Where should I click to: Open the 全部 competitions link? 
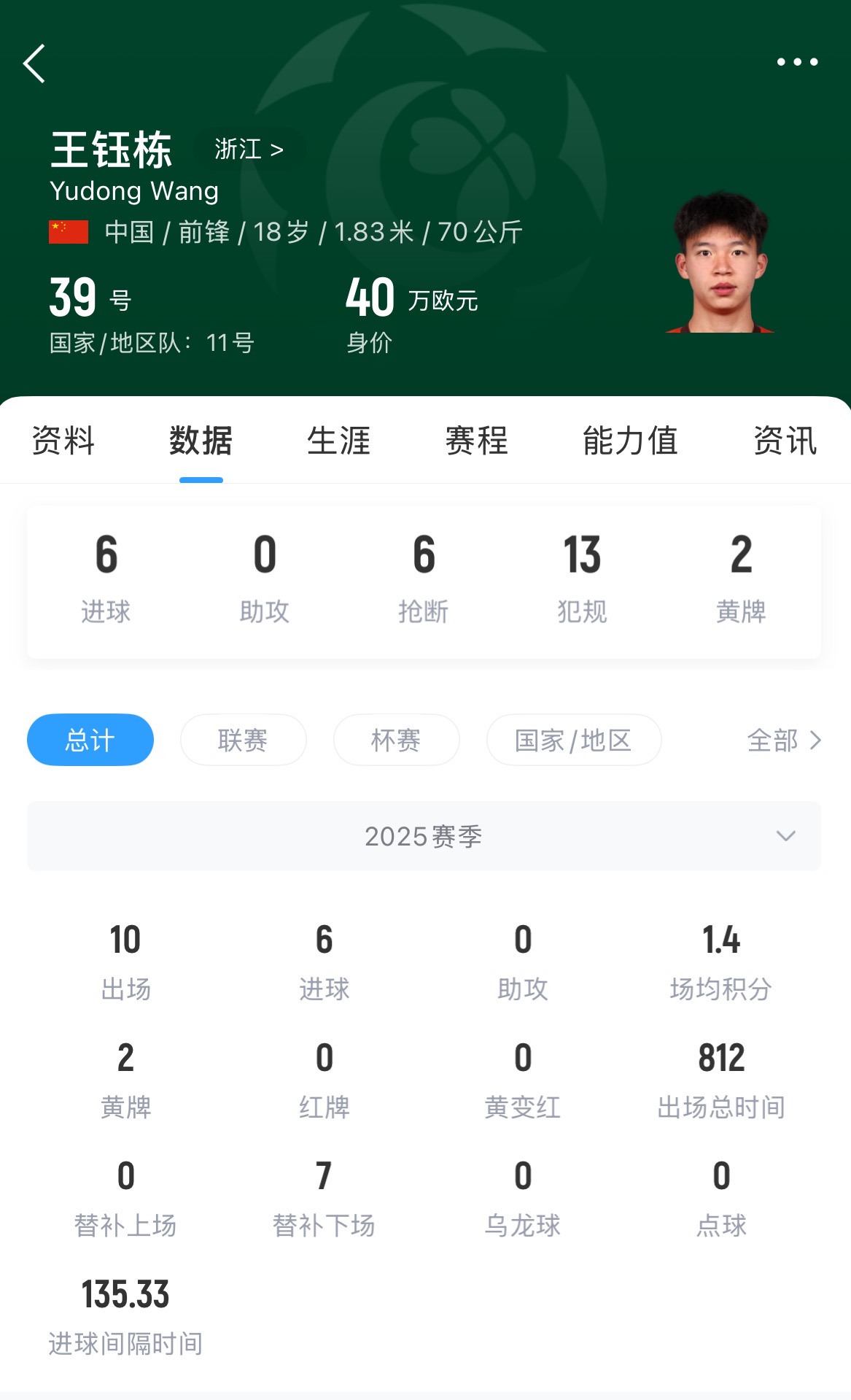(783, 740)
